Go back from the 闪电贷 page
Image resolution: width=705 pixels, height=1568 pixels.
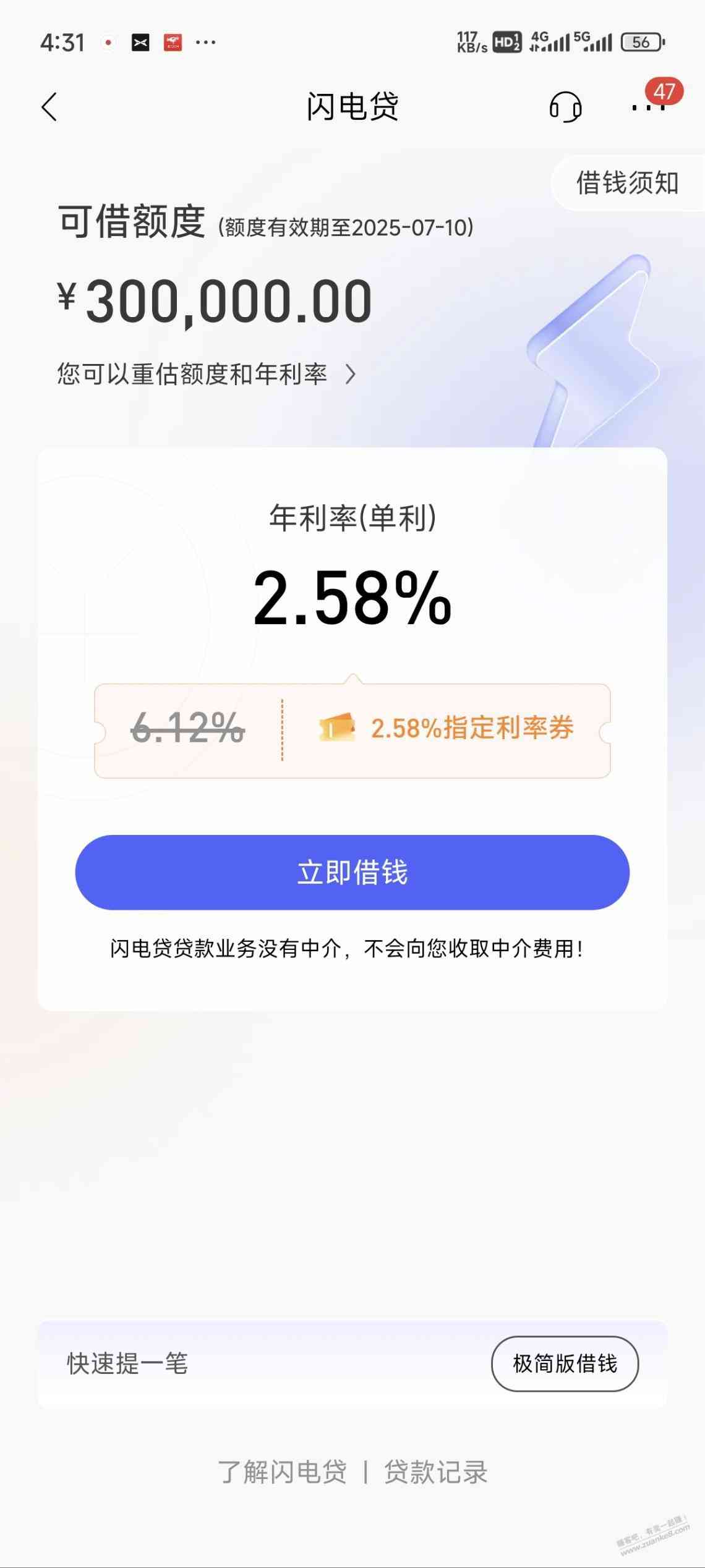pyautogui.click(x=49, y=107)
